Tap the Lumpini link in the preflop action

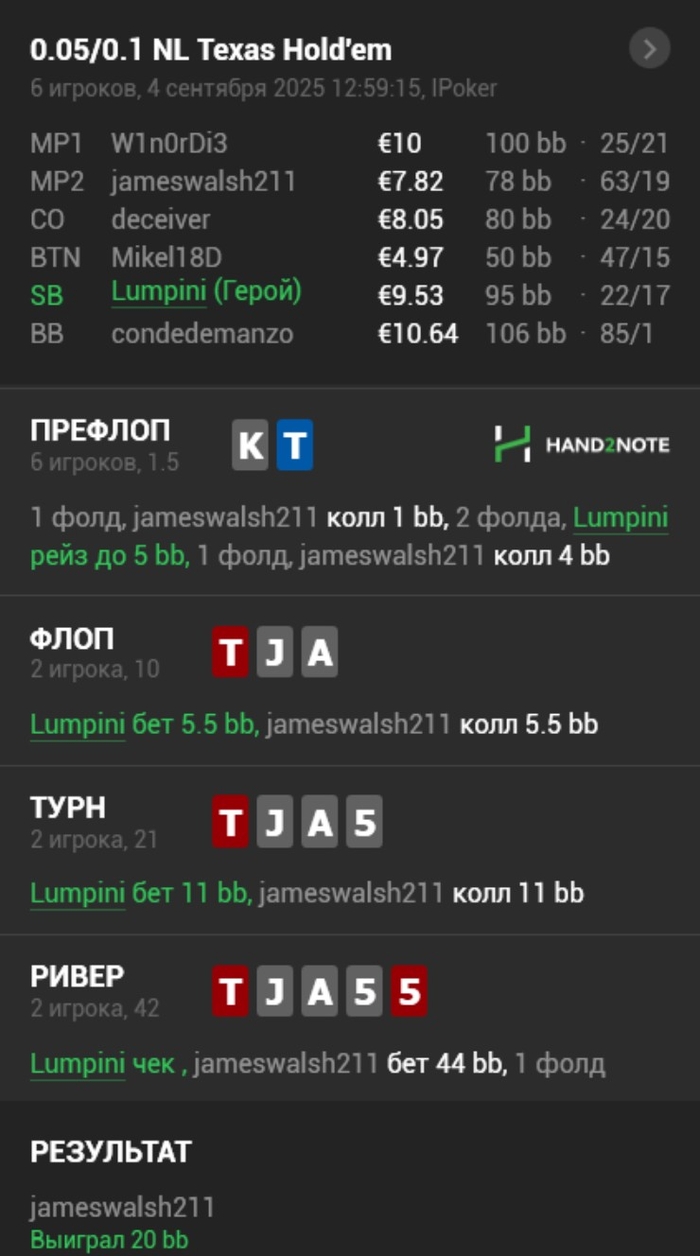pos(620,518)
